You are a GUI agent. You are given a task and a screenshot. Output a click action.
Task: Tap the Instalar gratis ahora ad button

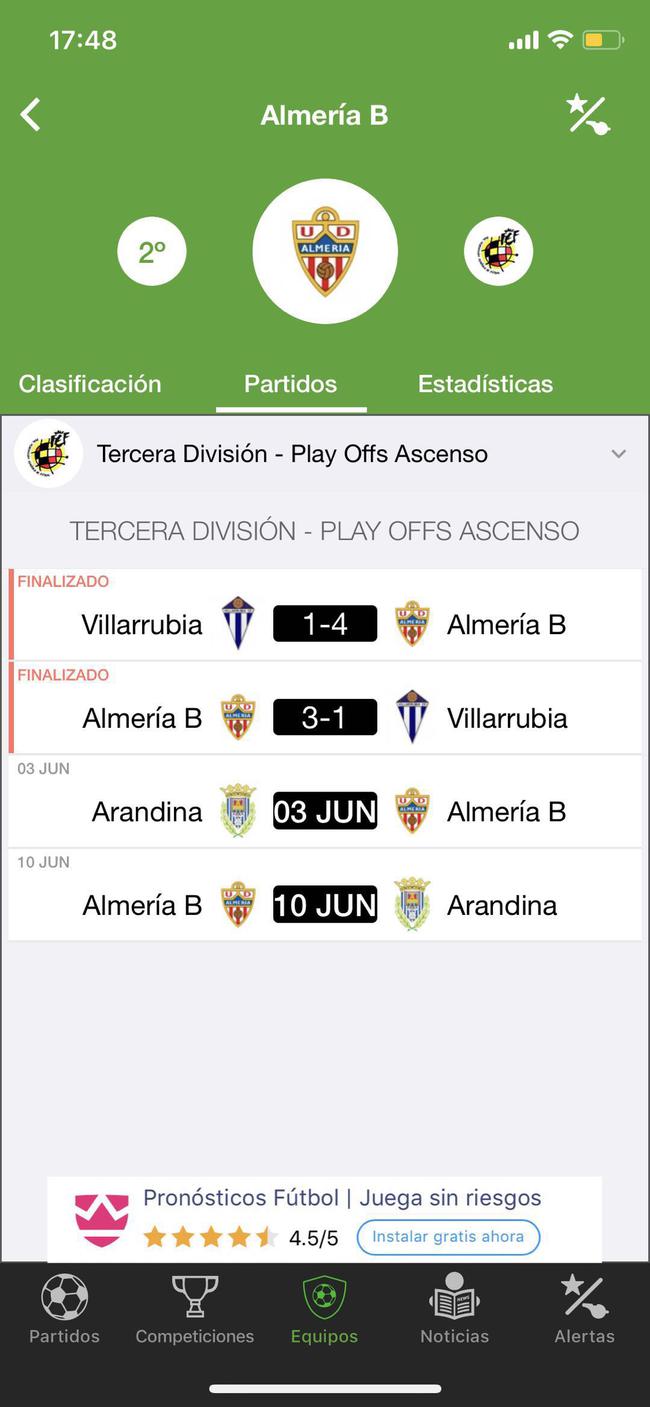click(x=448, y=1237)
